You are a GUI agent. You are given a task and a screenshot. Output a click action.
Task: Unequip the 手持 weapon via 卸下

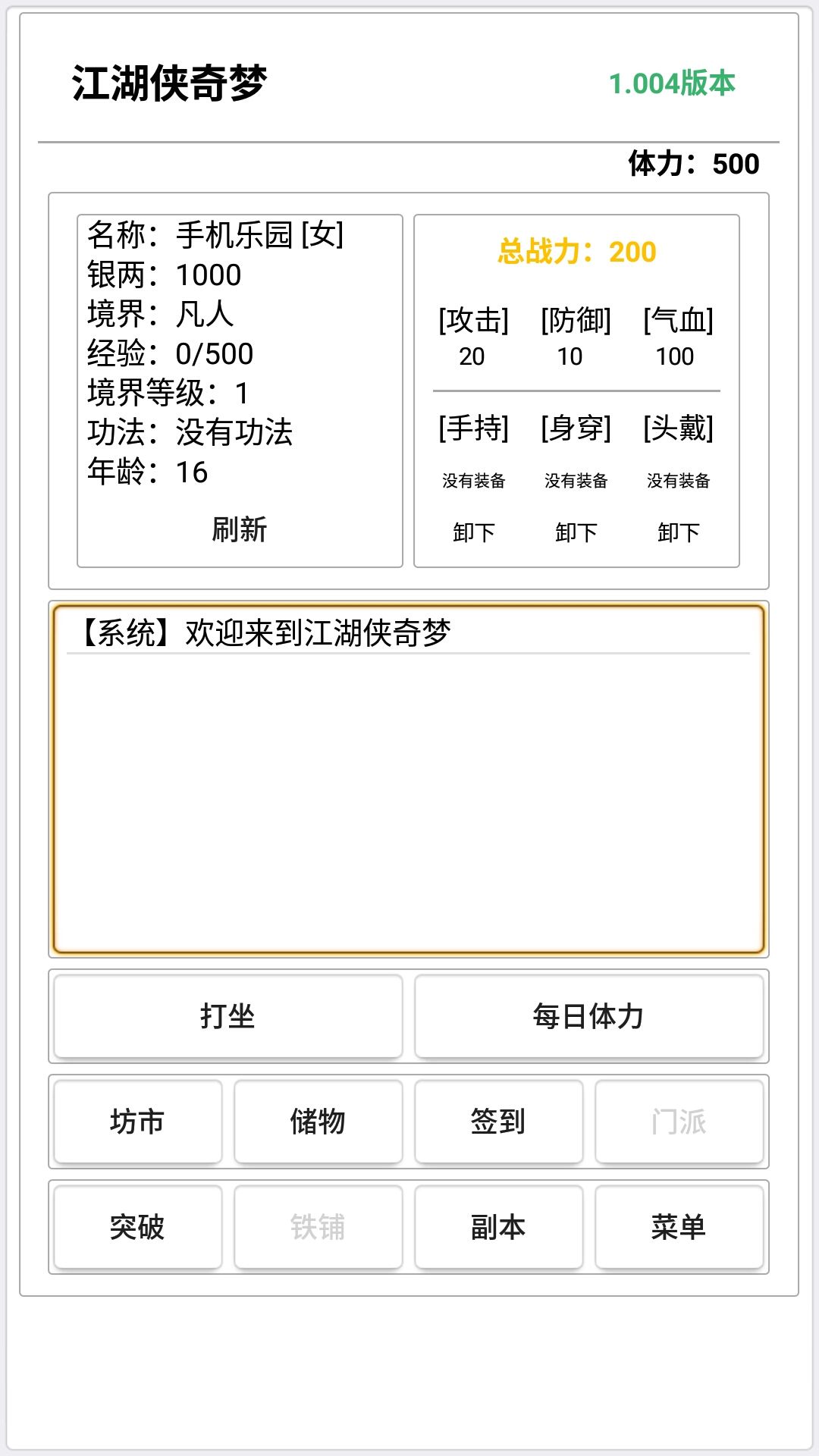coord(474,532)
